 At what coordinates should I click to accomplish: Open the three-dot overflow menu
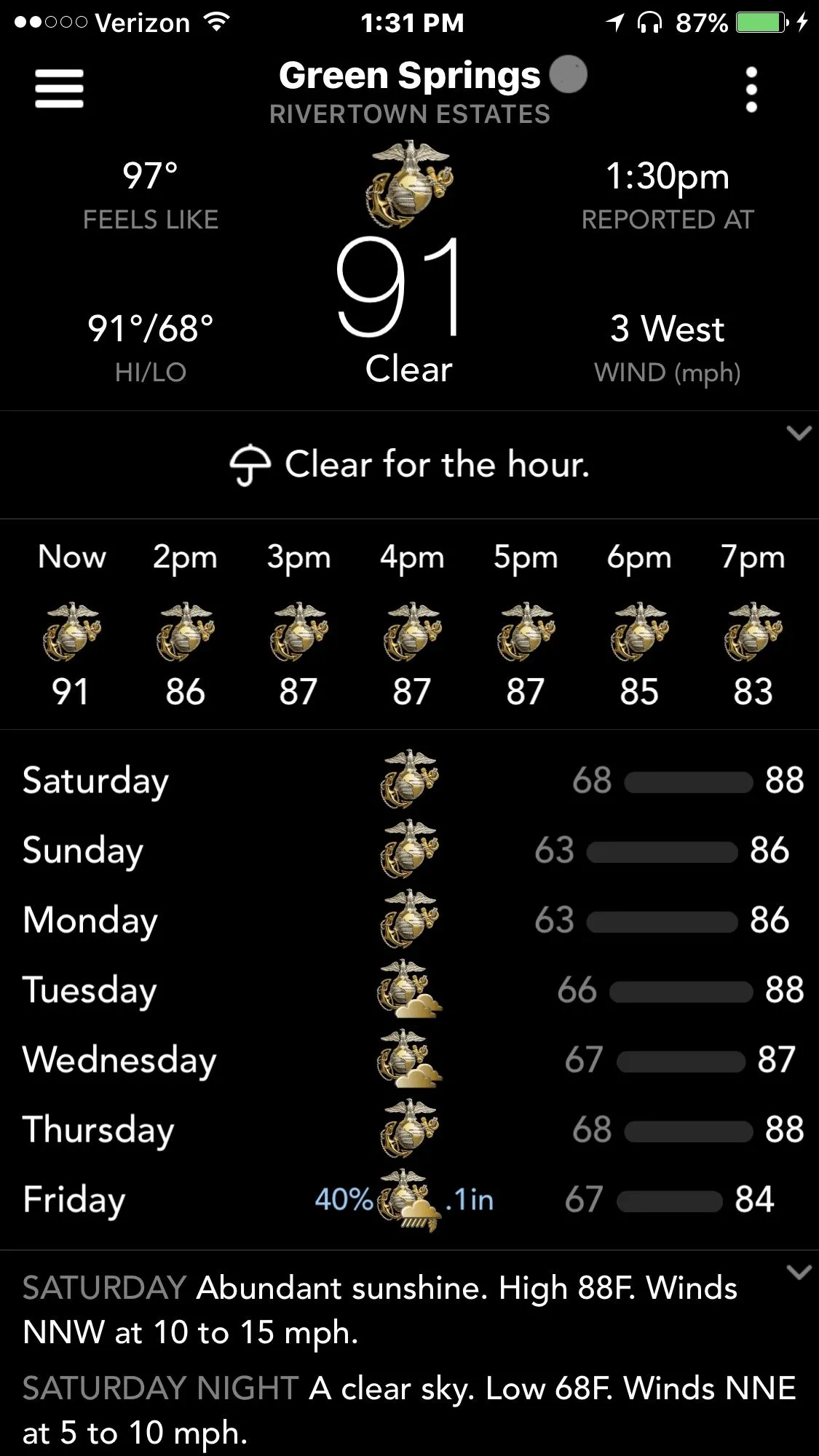pos(751,90)
